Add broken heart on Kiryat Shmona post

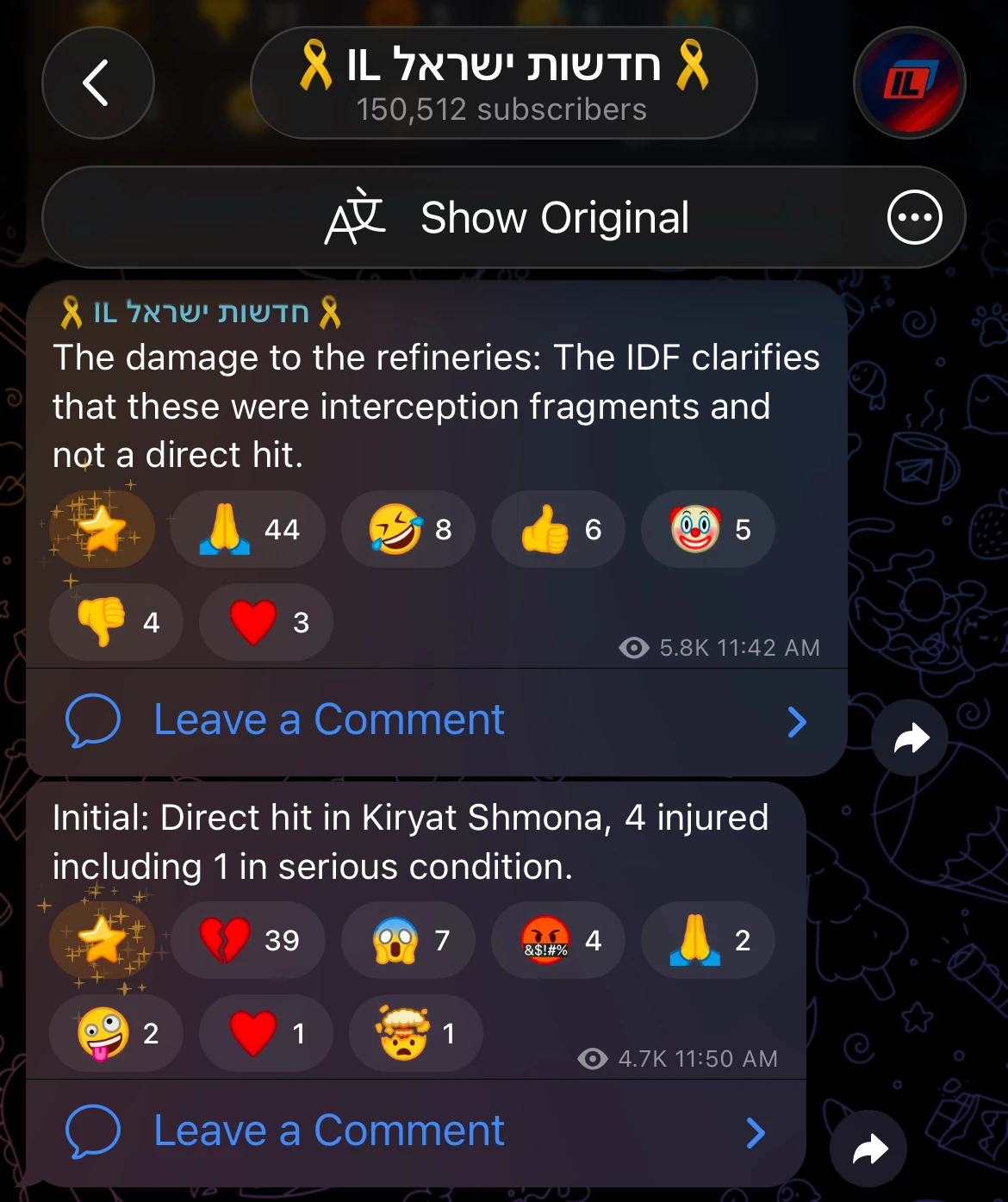point(248,940)
